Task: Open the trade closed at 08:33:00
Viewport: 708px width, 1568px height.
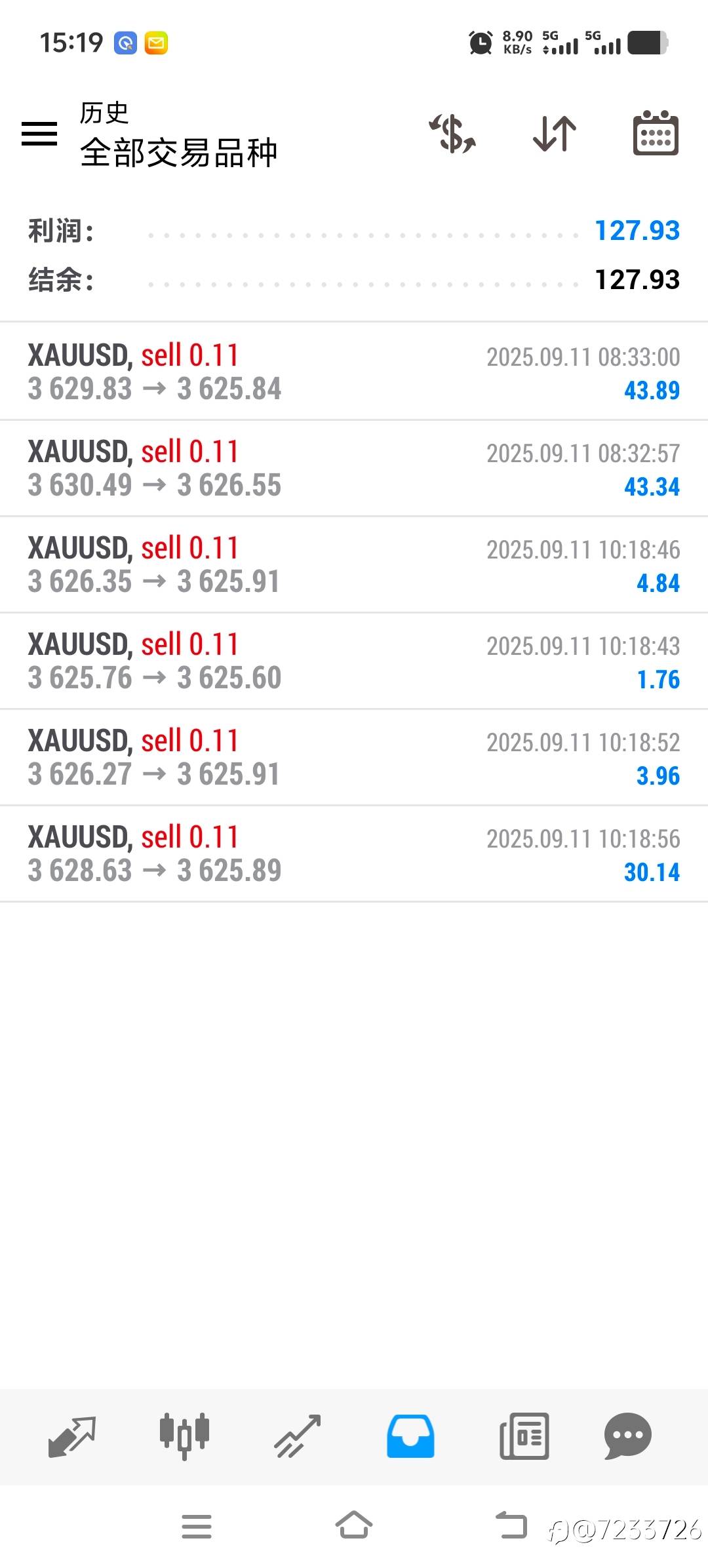Action: click(354, 371)
